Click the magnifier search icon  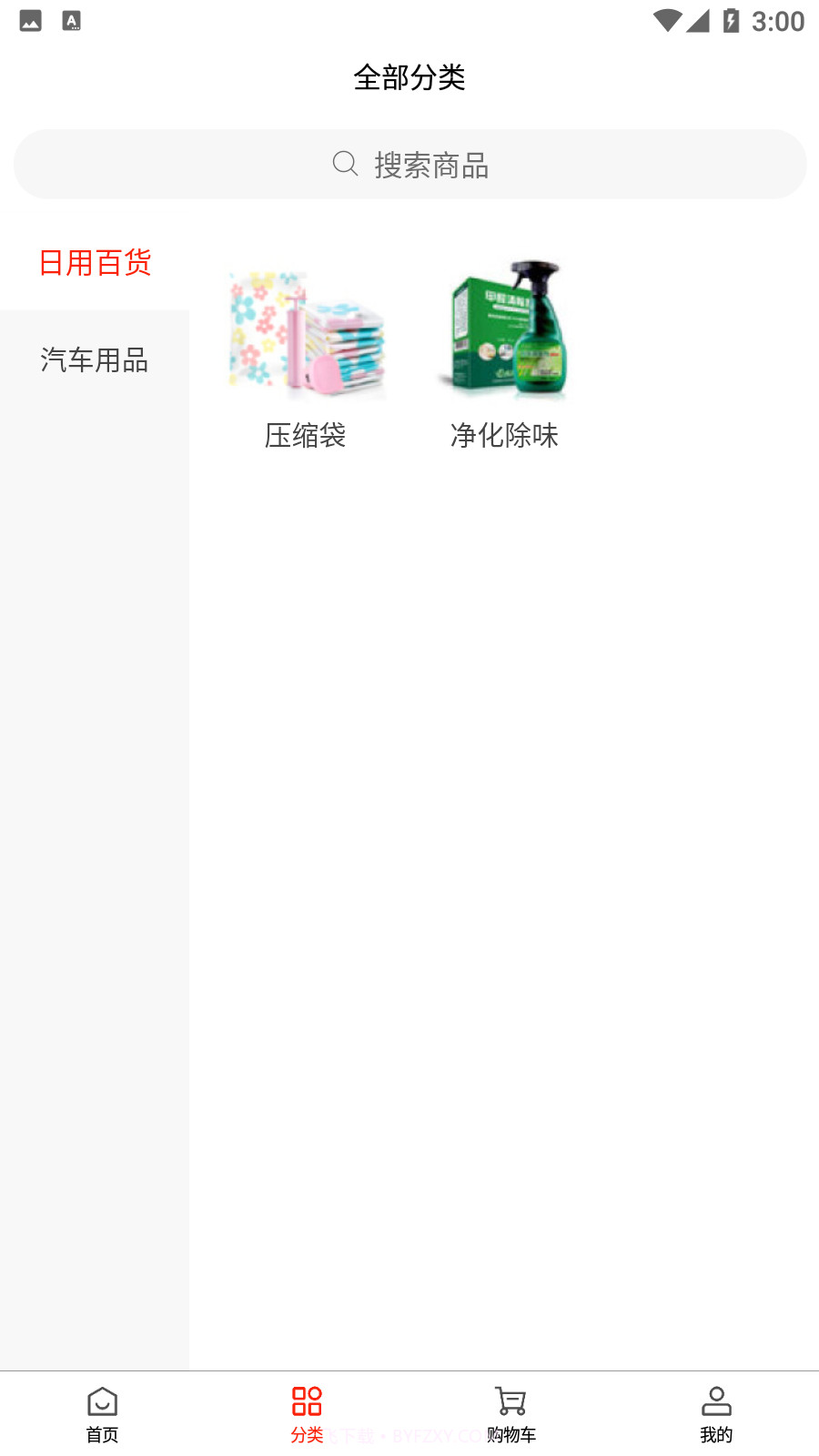click(343, 164)
